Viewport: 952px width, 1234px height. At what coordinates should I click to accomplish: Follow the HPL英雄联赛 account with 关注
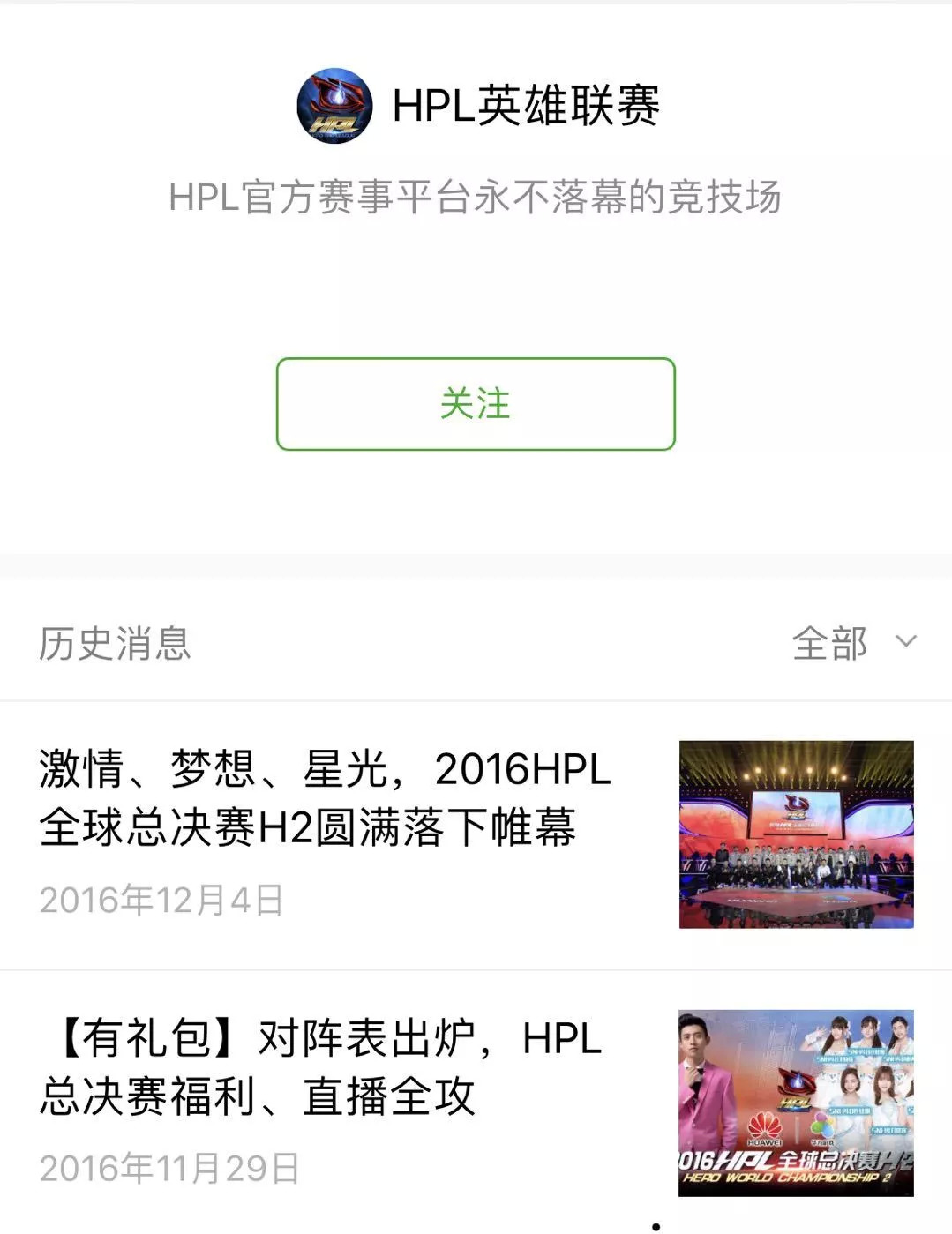click(476, 404)
